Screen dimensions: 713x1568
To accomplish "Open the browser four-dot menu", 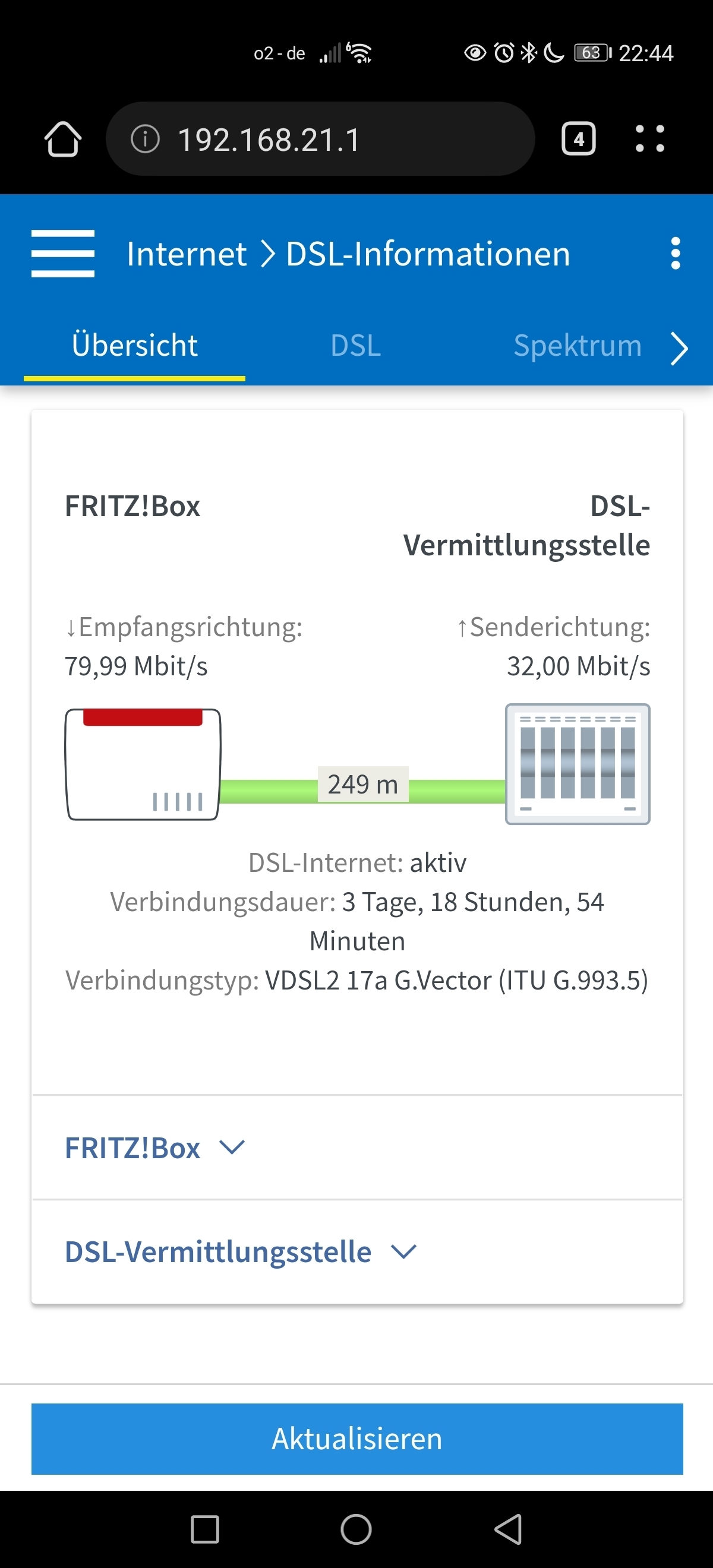I will (x=649, y=139).
